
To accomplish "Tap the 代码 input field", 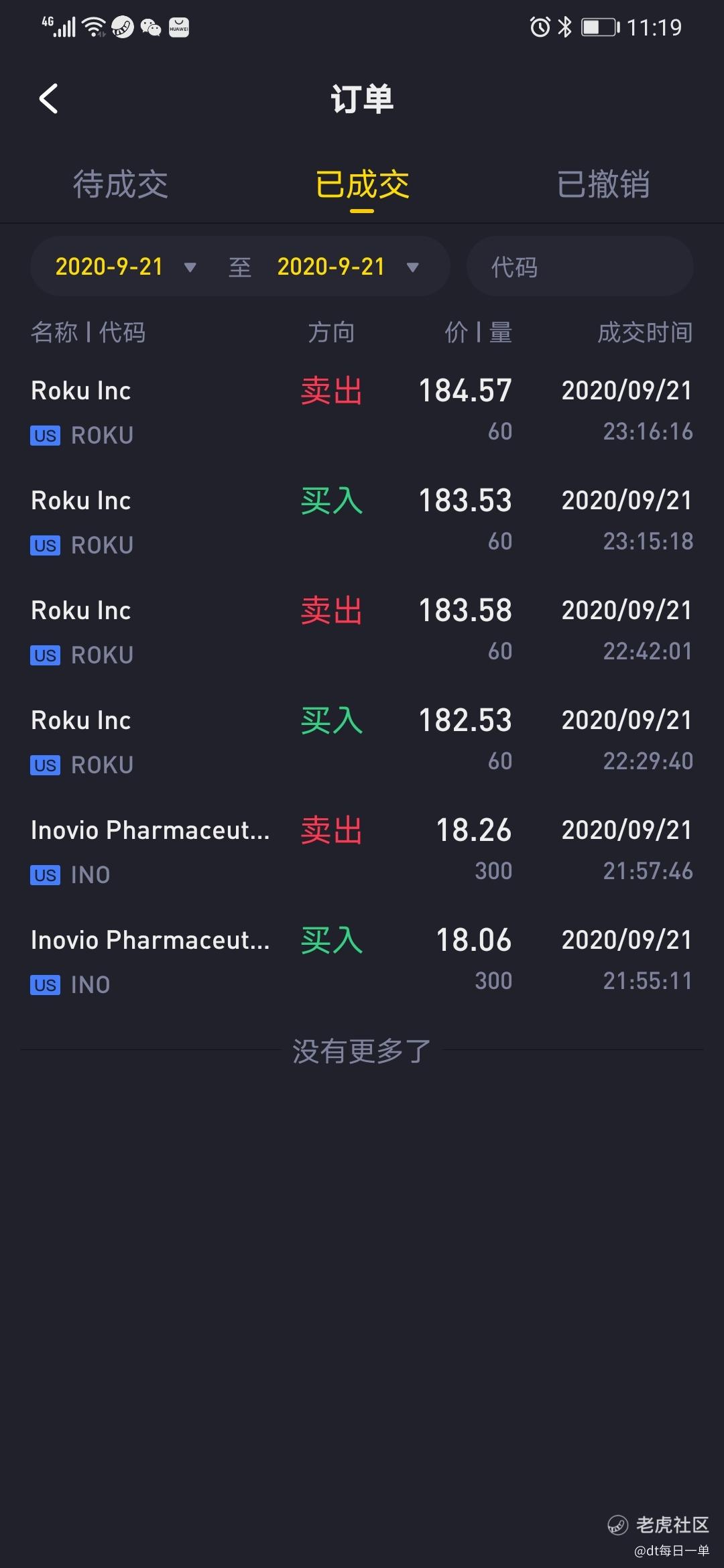I will point(579,267).
